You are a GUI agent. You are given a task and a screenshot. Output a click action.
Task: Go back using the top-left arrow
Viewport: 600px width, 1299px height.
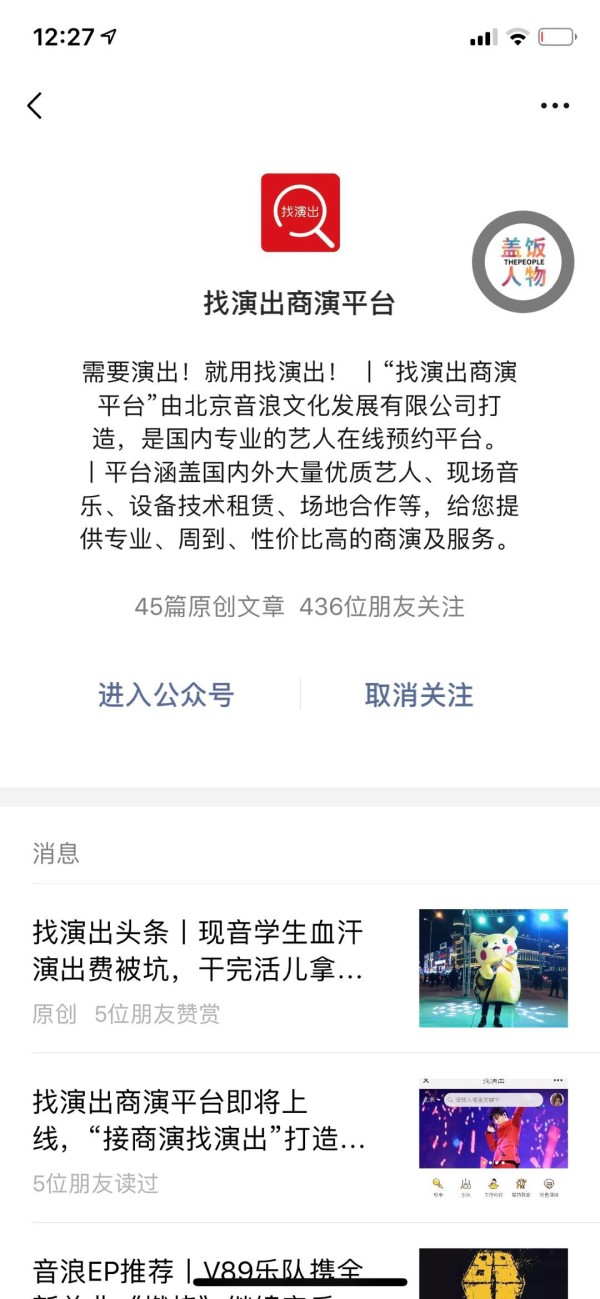[x=35, y=105]
